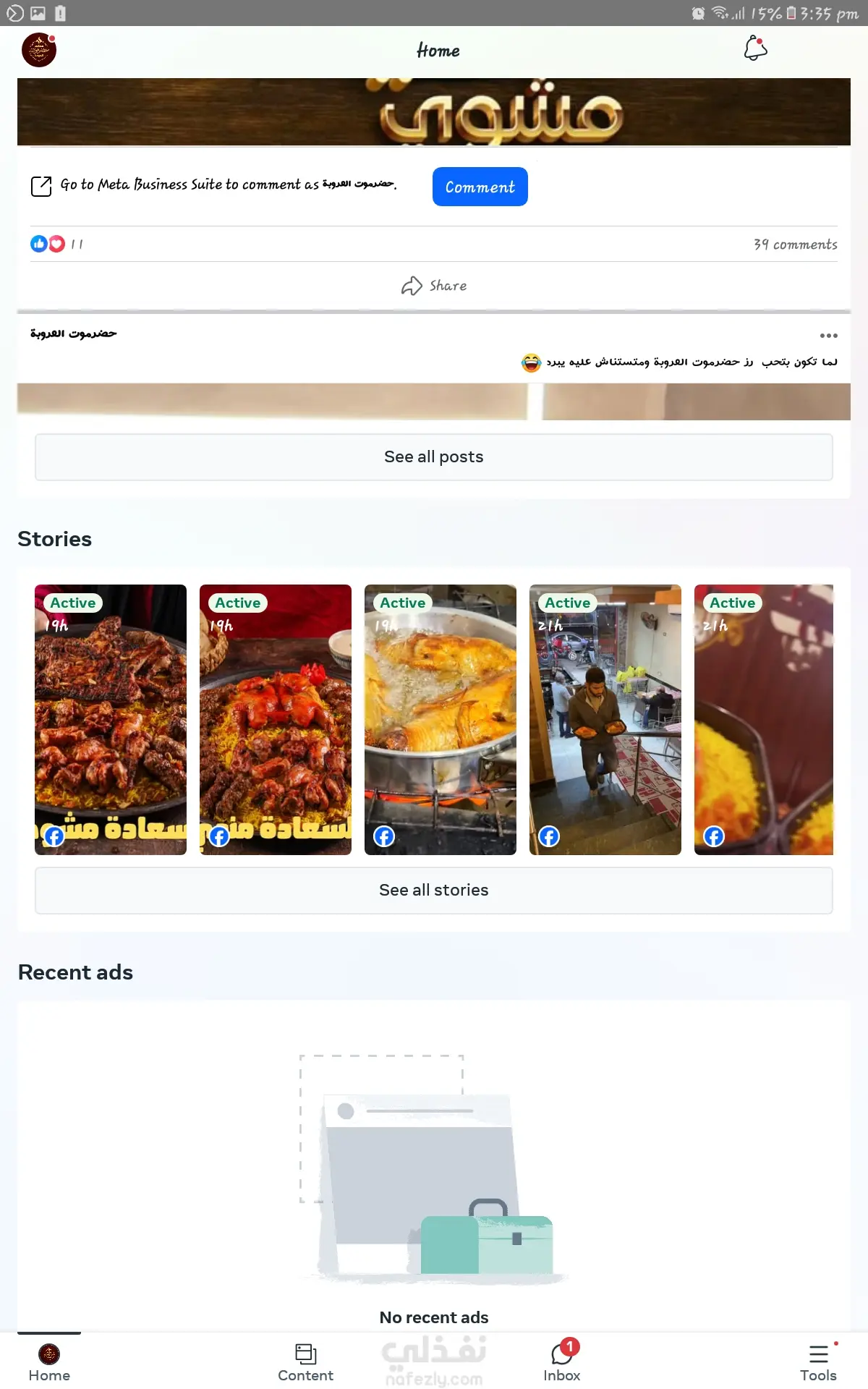
Task: Open the first 19h story with grilled meat
Action: pyautogui.click(x=111, y=719)
